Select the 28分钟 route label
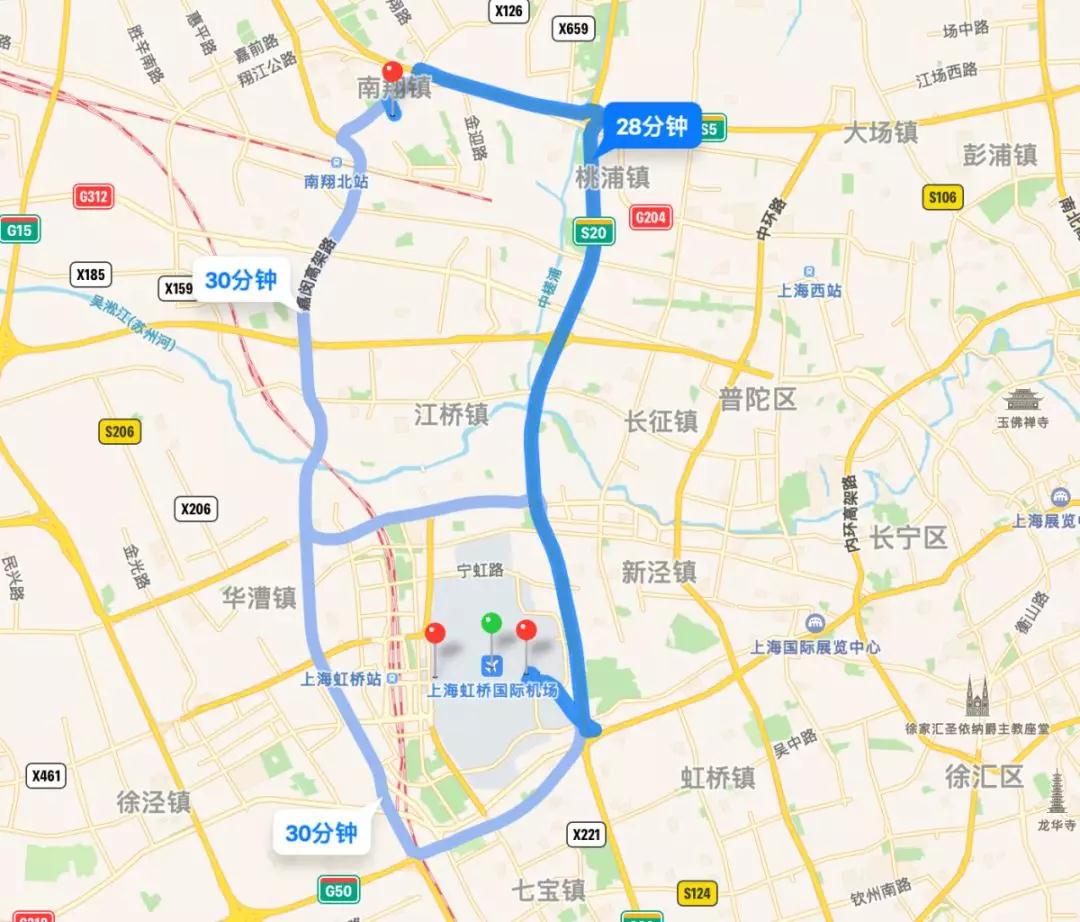 [652, 127]
